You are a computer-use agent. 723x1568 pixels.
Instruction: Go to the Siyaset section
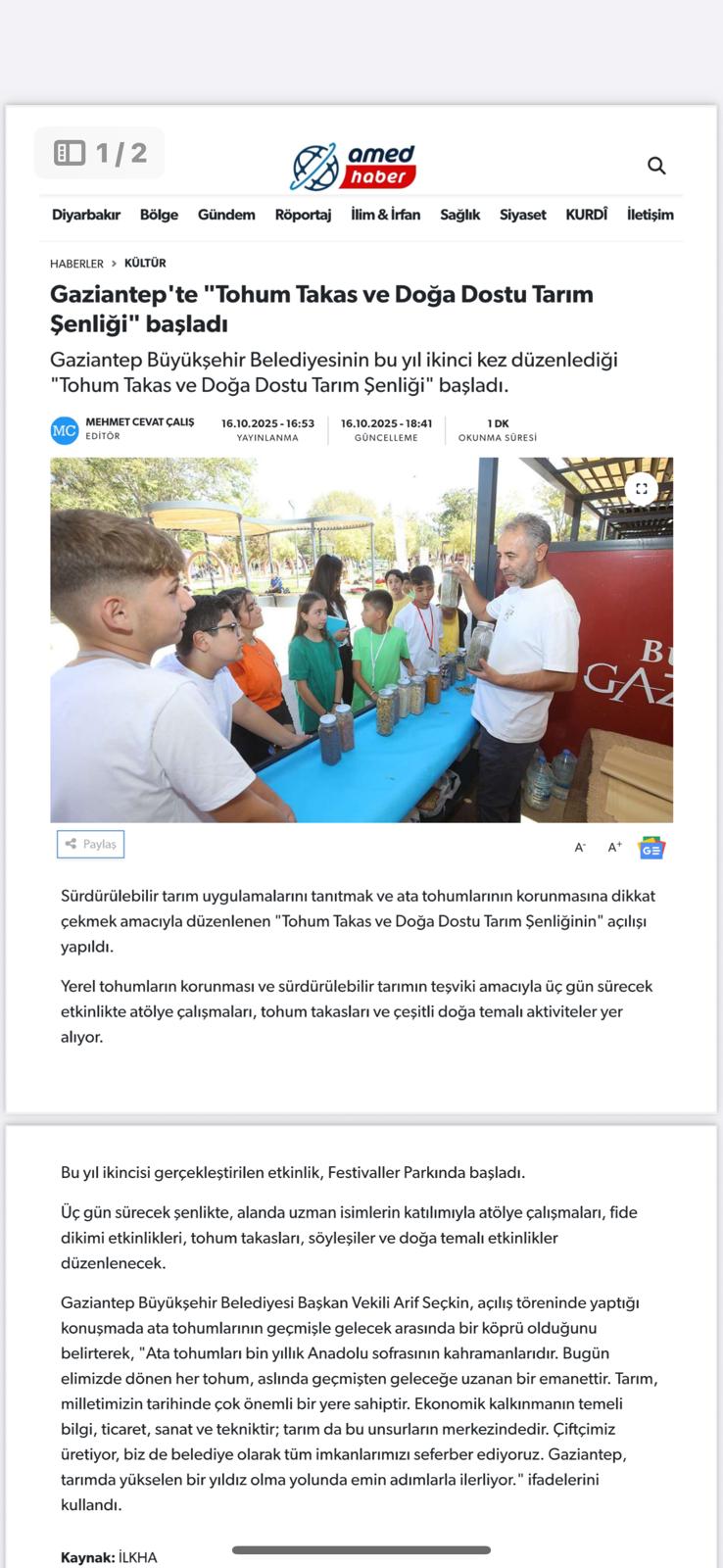[x=522, y=215]
